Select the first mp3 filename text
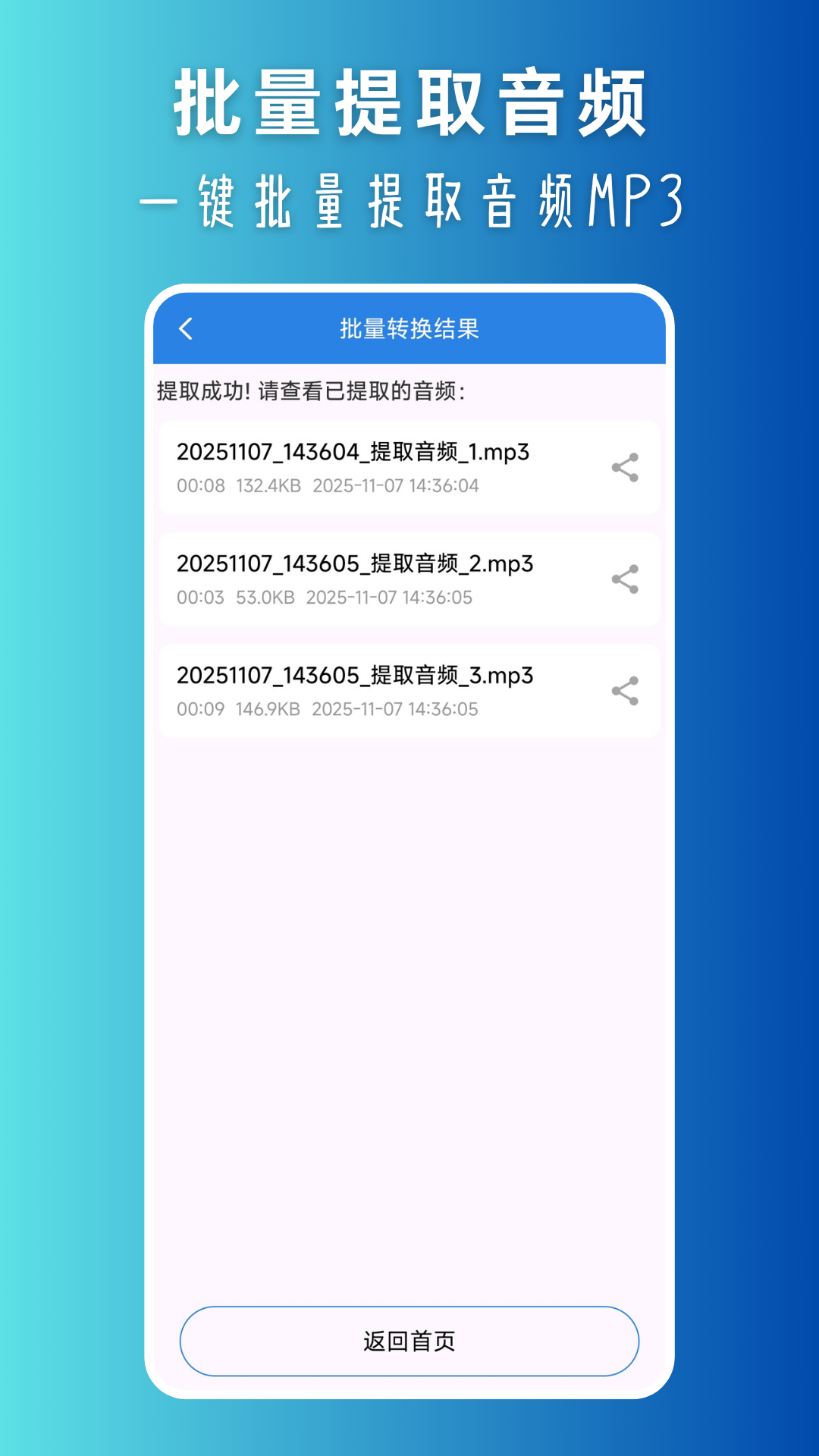The width and height of the screenshot is (819, 1456). click(x=356, y=452)
